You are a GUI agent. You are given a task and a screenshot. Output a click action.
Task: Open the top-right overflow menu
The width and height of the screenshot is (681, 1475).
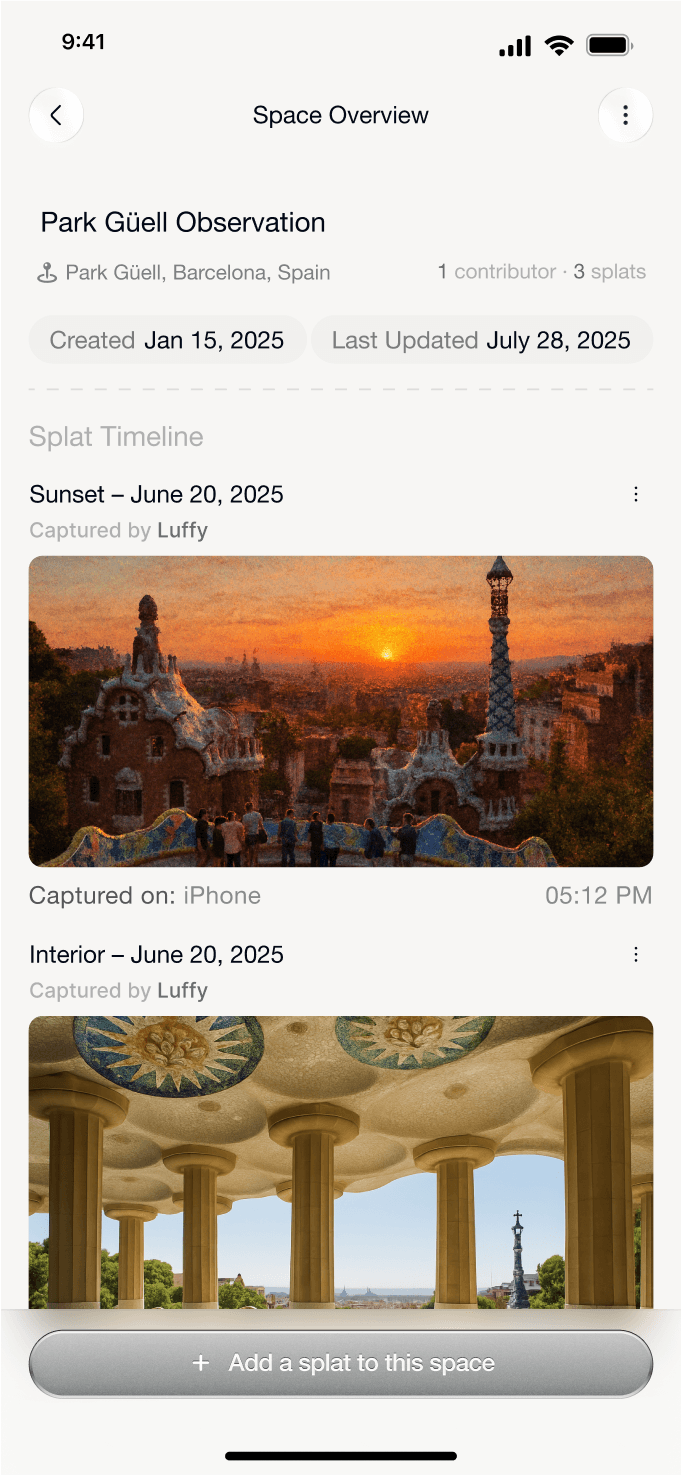coord(625,115)
